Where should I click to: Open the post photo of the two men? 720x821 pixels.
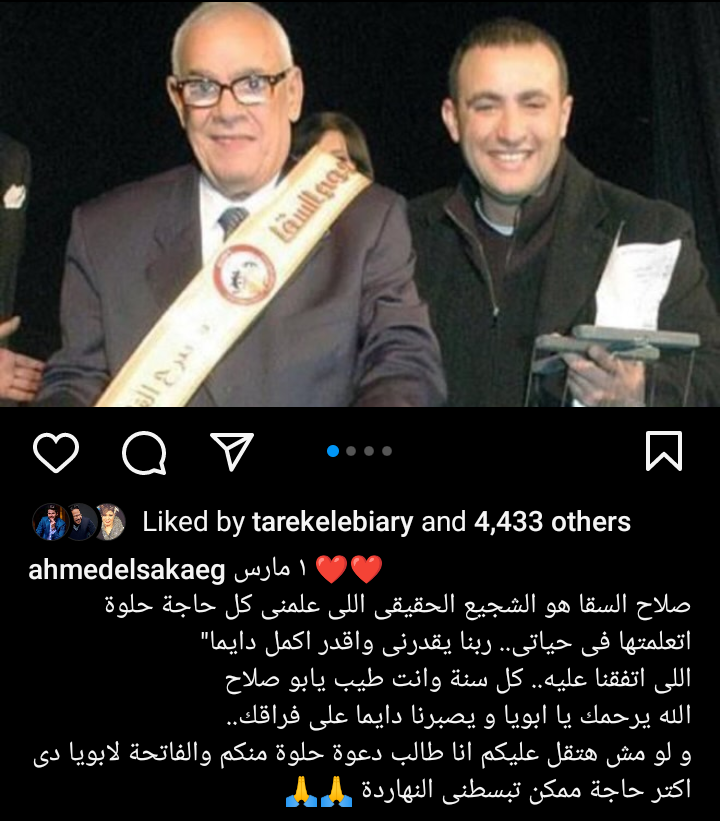point(360,203)
